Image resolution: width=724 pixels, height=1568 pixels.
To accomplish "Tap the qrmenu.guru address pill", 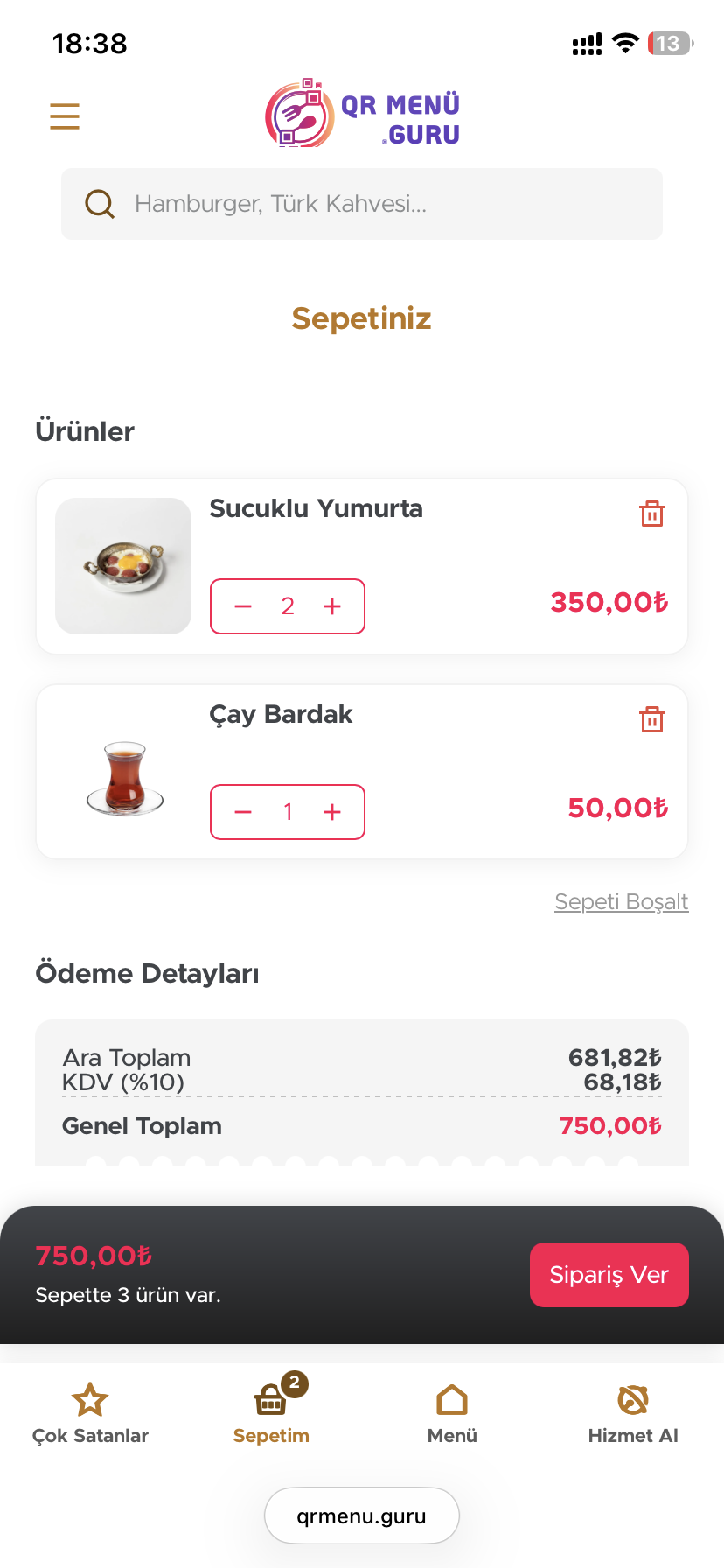I will coord(362,1515).
